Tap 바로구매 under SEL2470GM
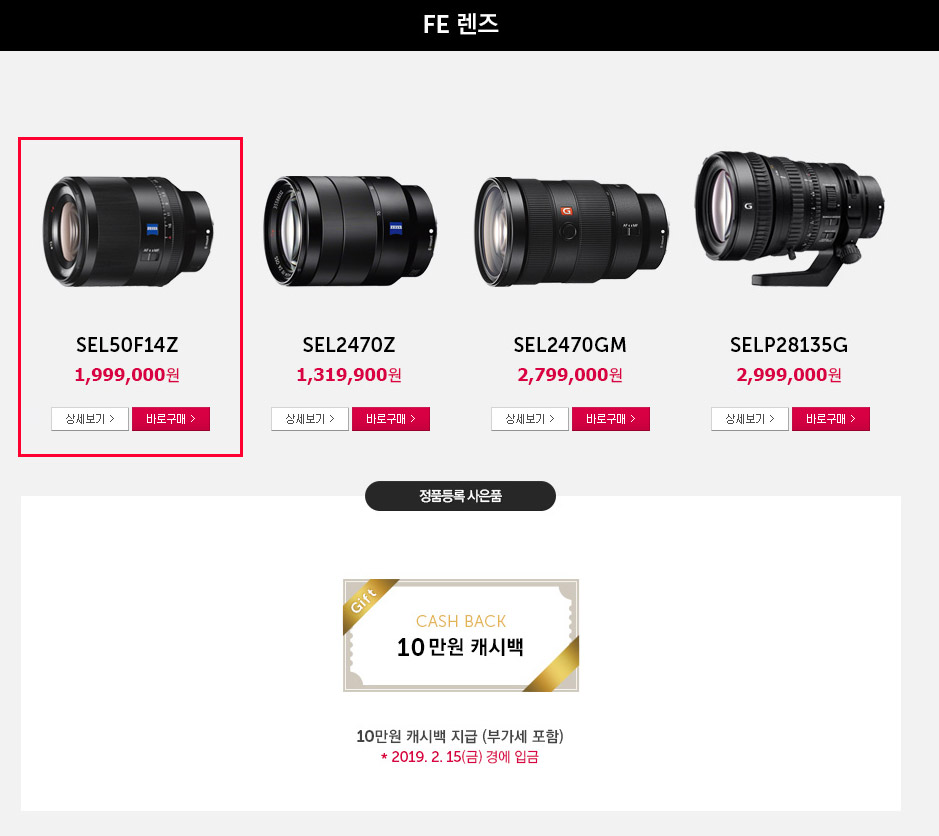Image resolution: width=939 pixels, height=836 pixels. 611,419
